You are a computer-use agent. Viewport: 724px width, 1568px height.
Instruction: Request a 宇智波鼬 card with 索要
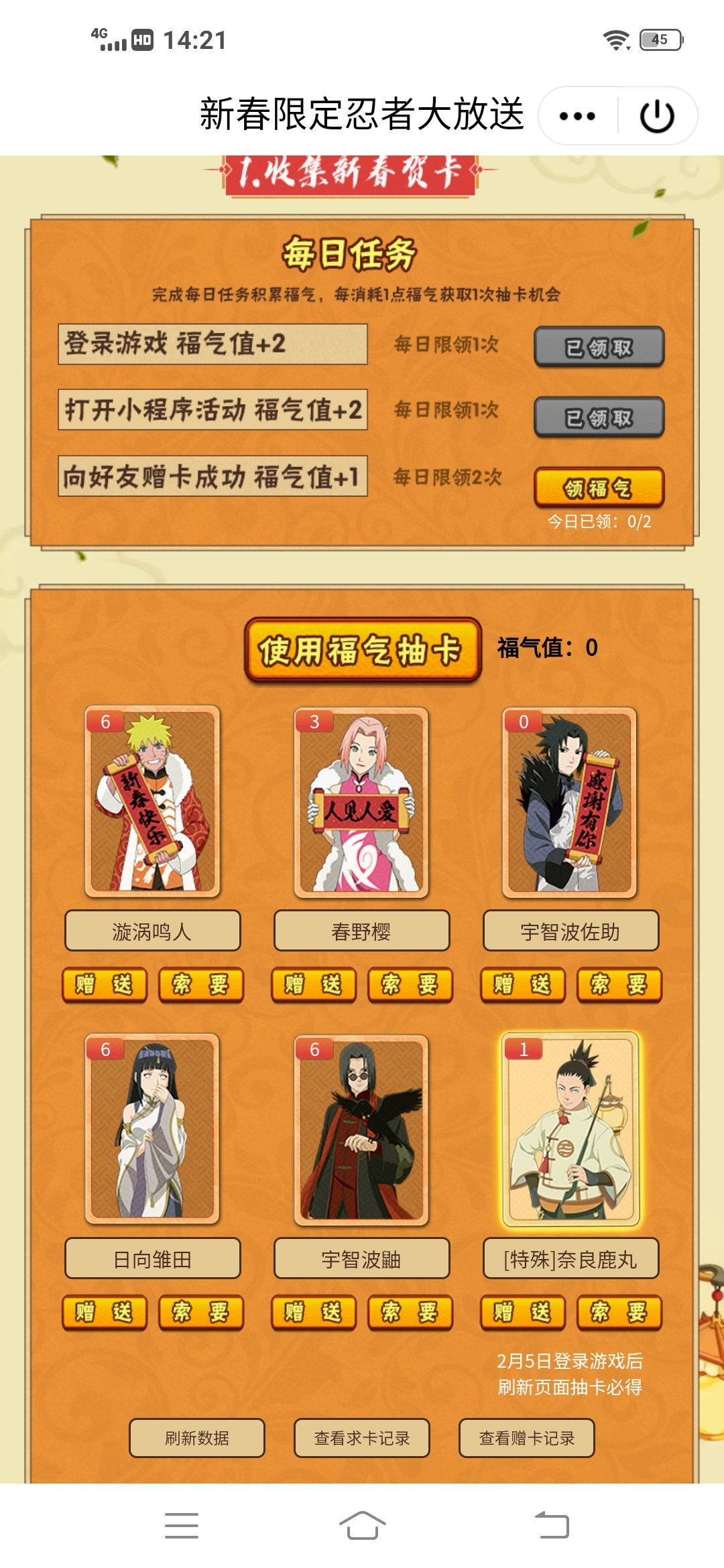(410, 1312)
